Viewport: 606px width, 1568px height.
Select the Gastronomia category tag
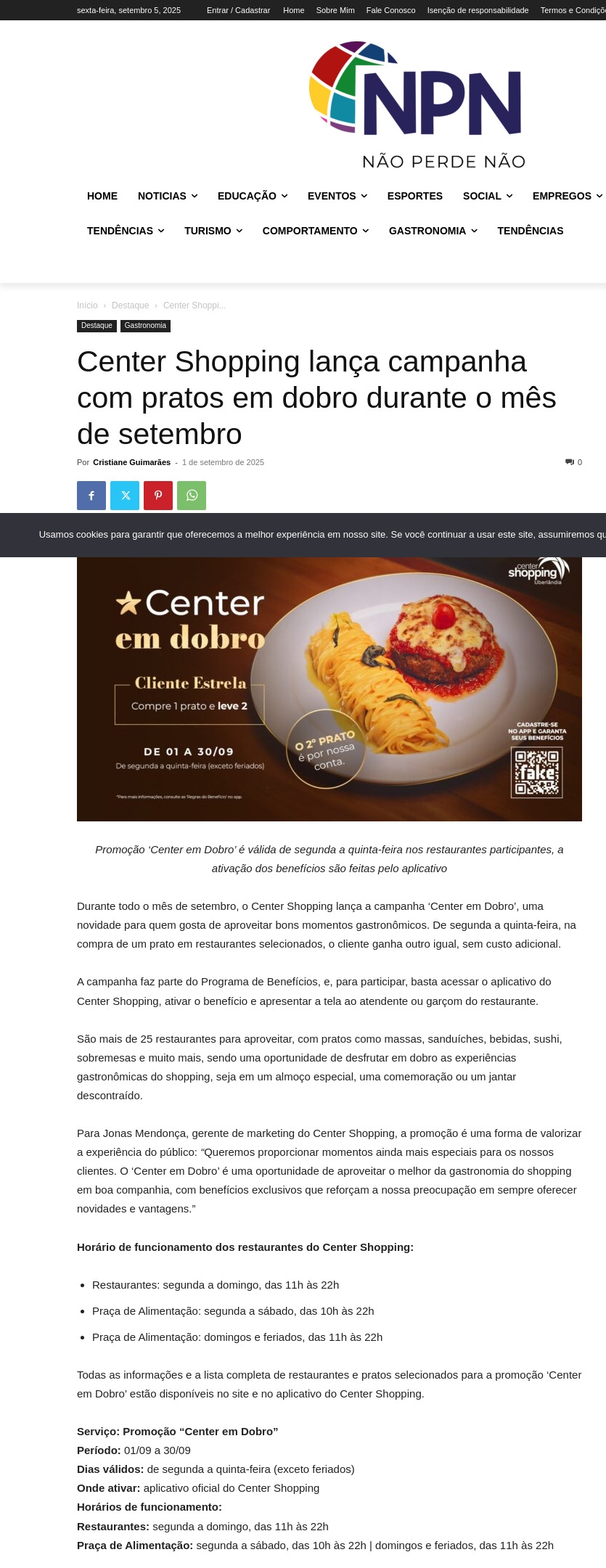pos(145,326)
